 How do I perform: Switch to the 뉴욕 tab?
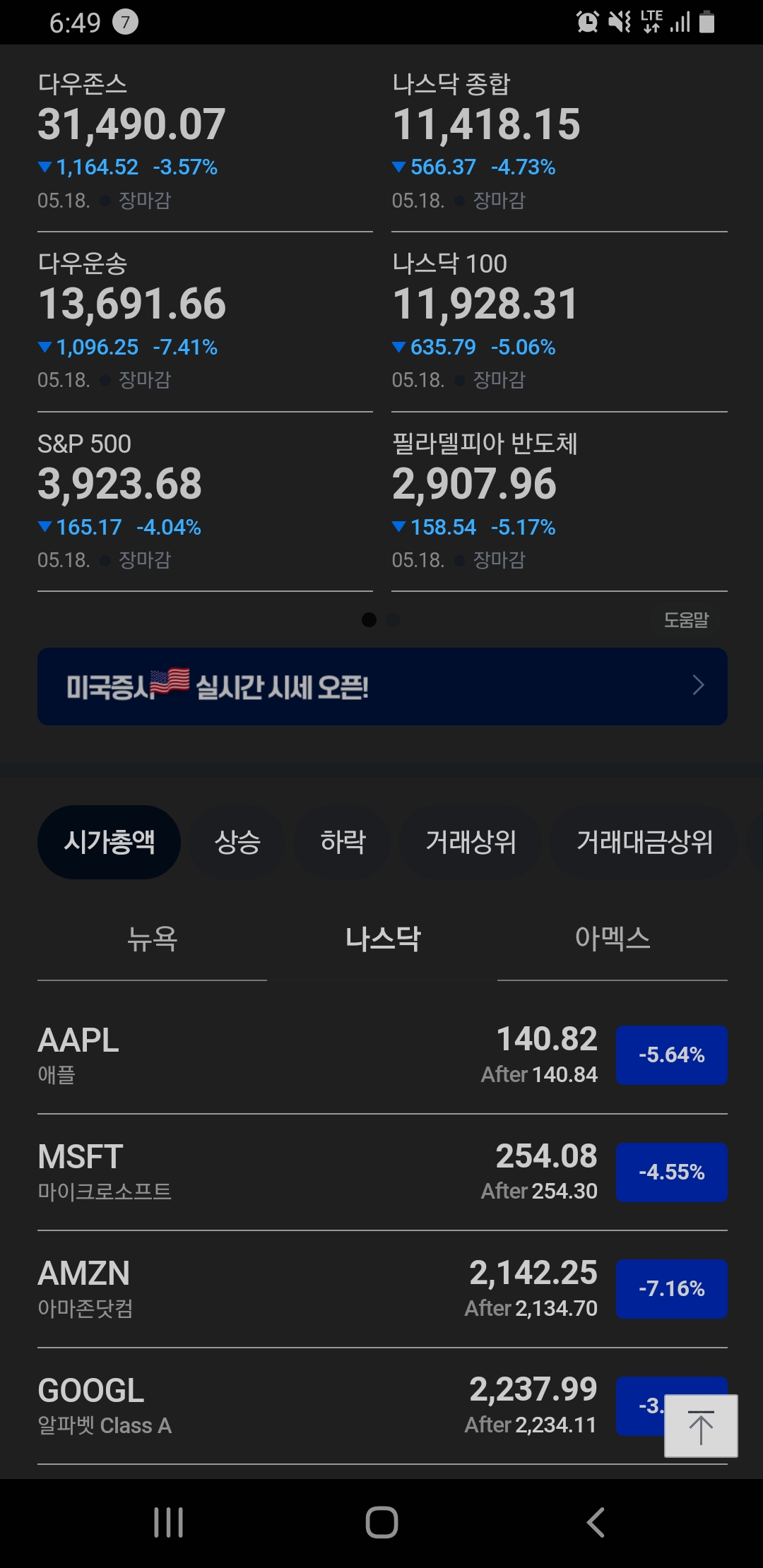(x=152, y=939)
